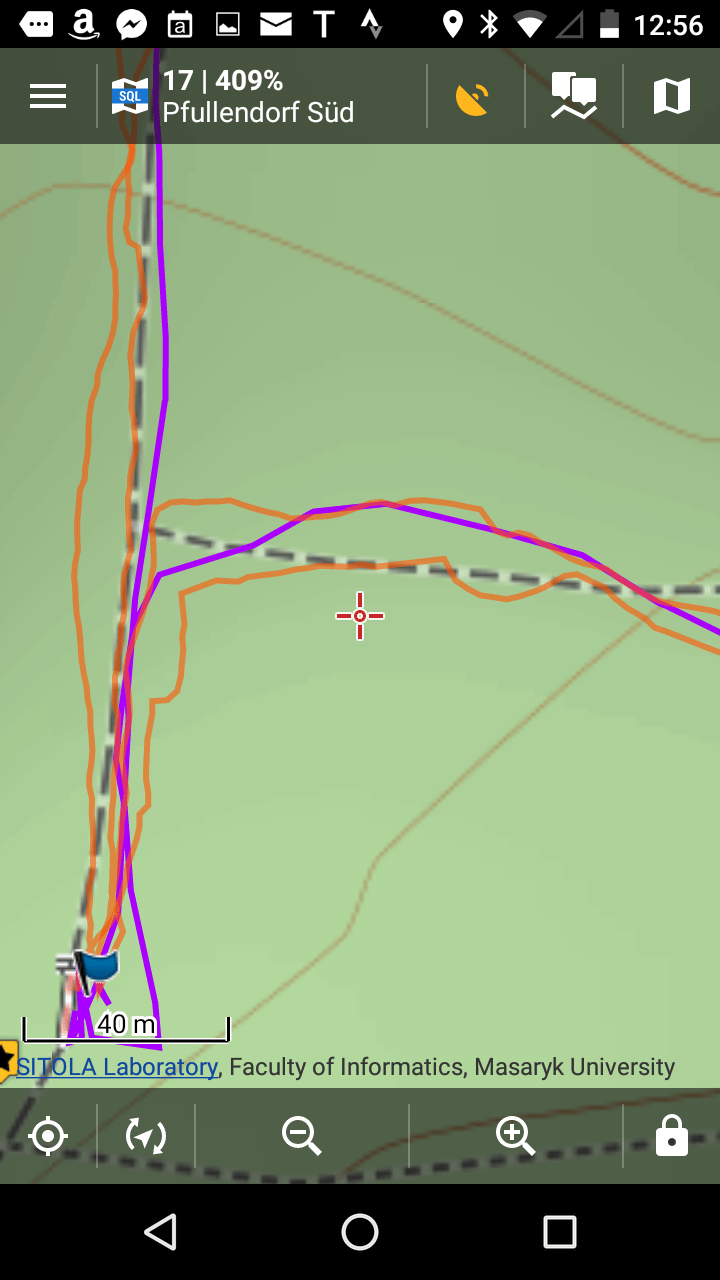This screenshot has height=1280, width=720.
Task: Zoom in the map
Action: click(515, 1136)
